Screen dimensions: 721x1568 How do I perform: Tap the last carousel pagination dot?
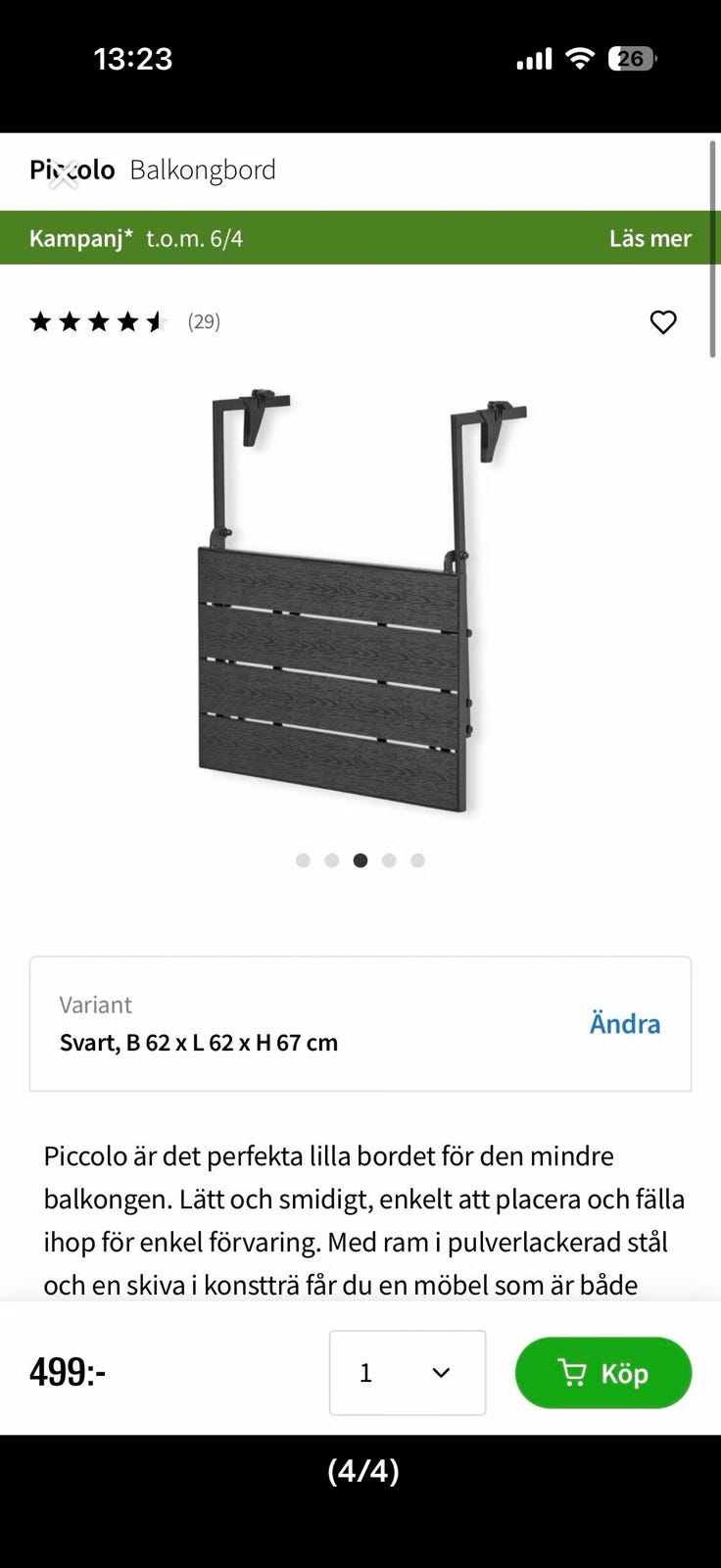tap(418, 859)
